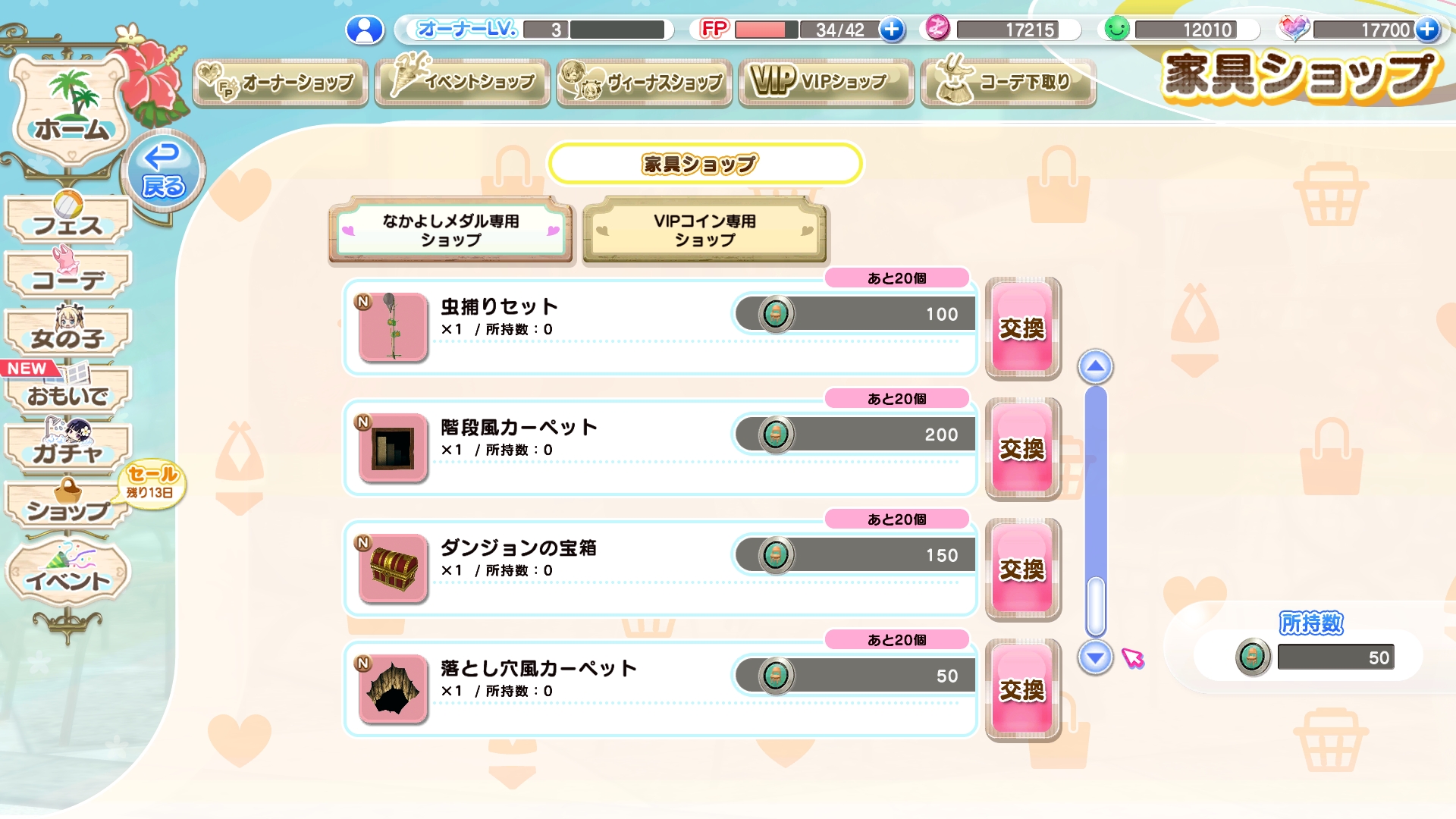
Task: Exchange for 落とし穴風カーペット
Action: click(x=1022, y=690)
